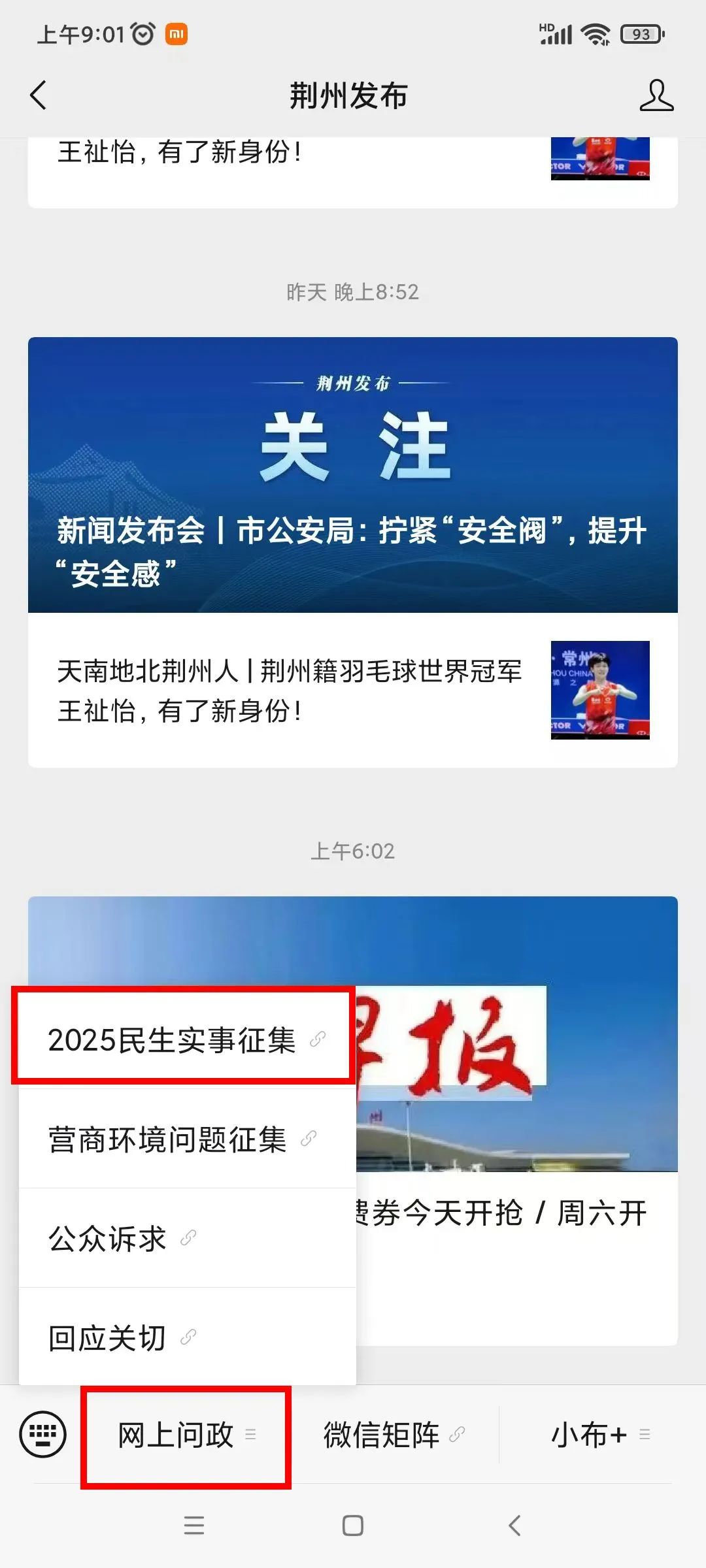Open system recent apps menu

click(x=193, y=1526)
